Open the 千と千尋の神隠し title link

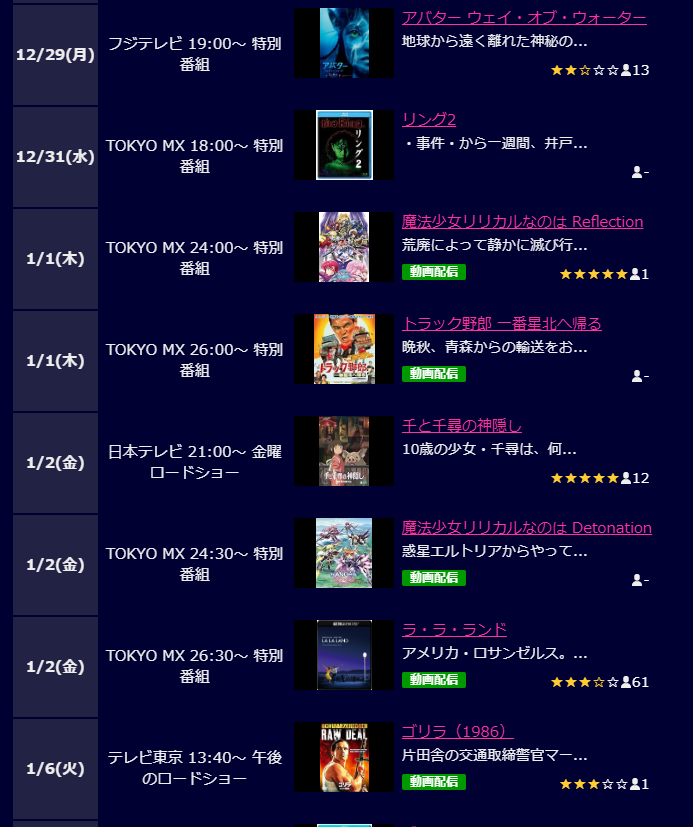[461, 426]
